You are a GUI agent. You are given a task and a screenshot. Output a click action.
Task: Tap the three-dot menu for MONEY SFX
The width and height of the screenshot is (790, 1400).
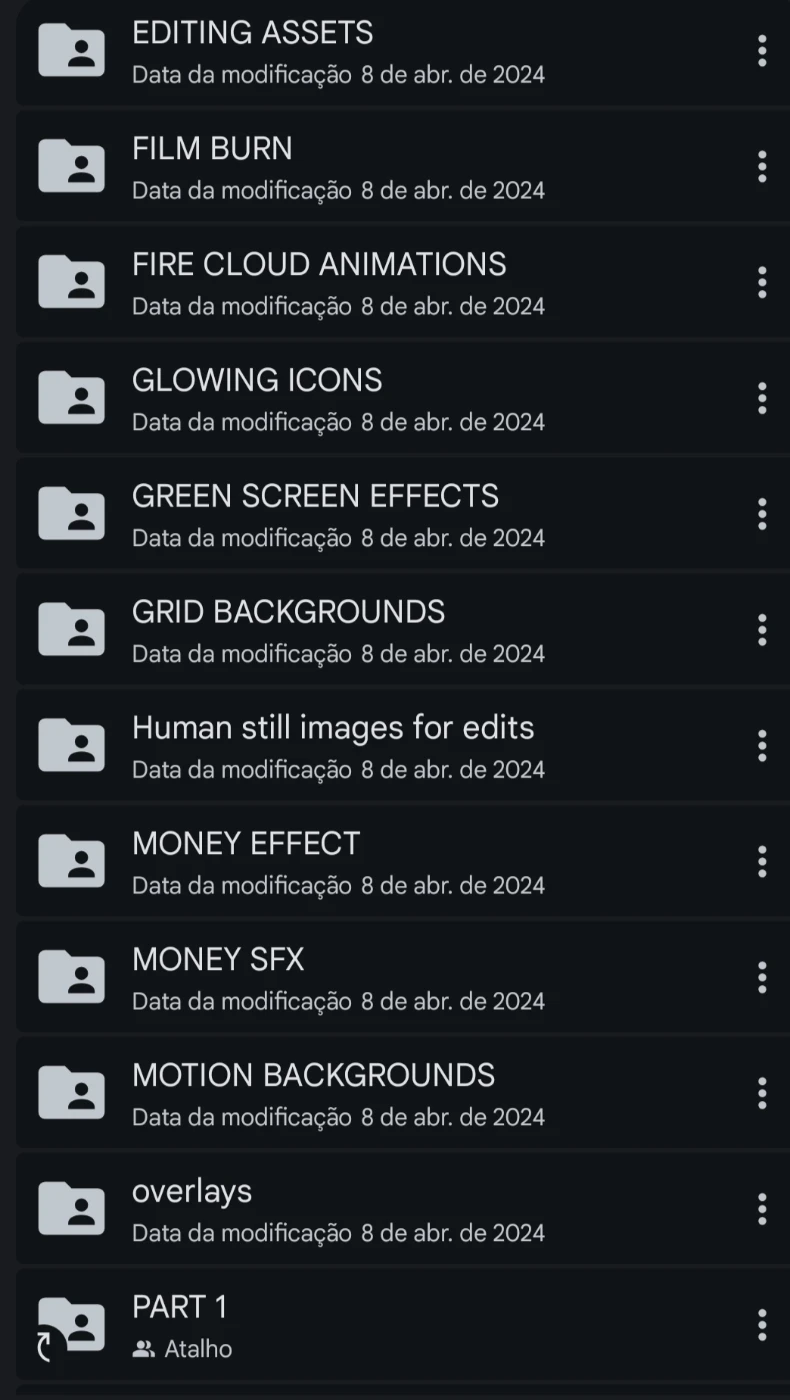762,978
